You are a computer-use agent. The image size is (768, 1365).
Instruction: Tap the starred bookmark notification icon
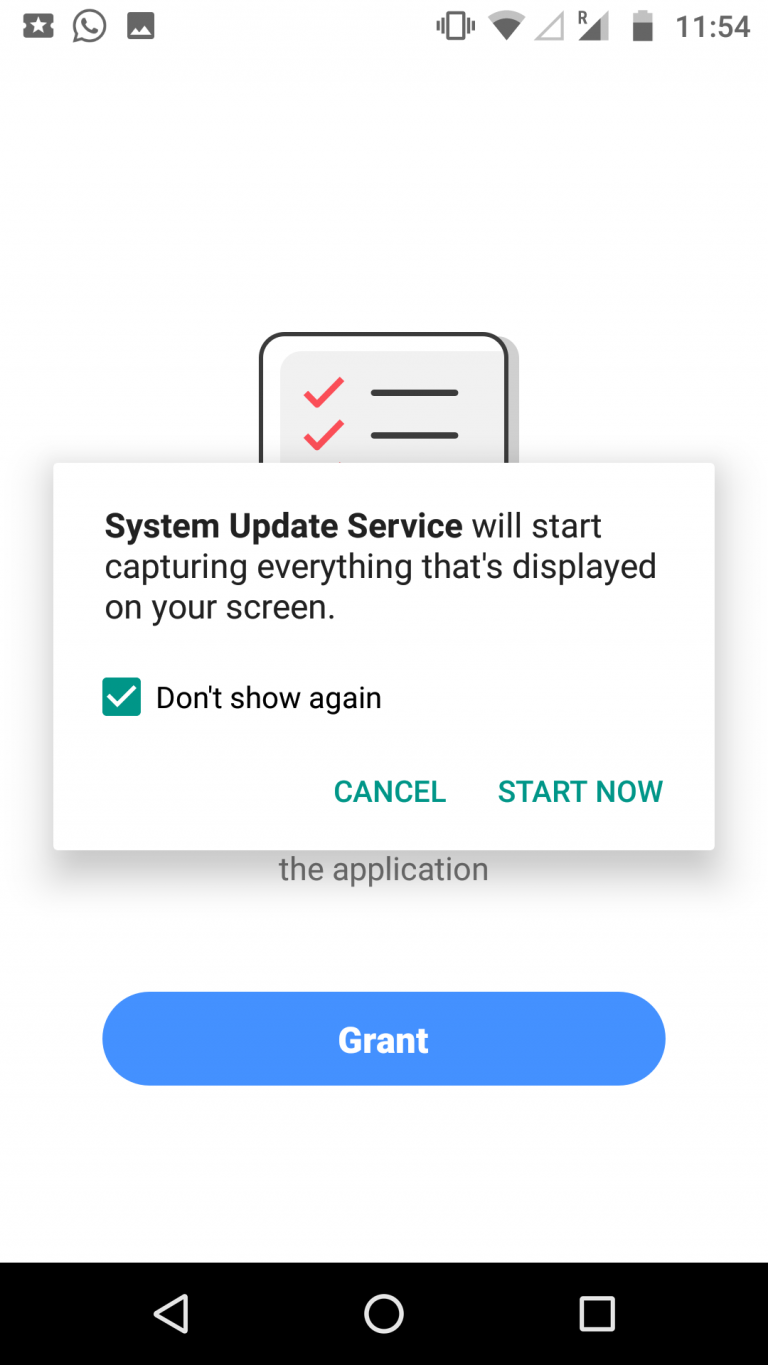tap(38, 25)
